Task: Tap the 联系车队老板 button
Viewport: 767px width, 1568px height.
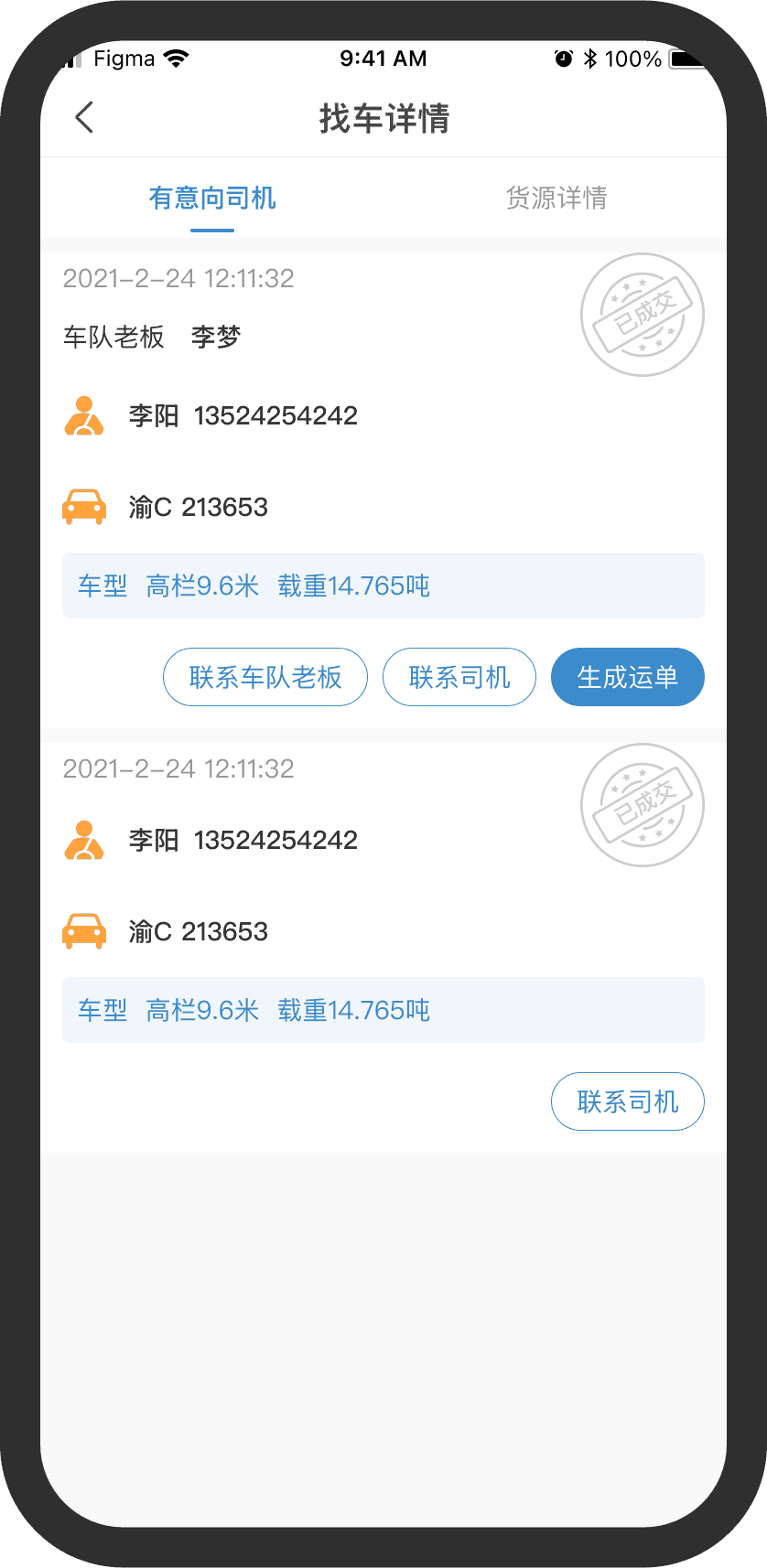Action: click(265, 677)
